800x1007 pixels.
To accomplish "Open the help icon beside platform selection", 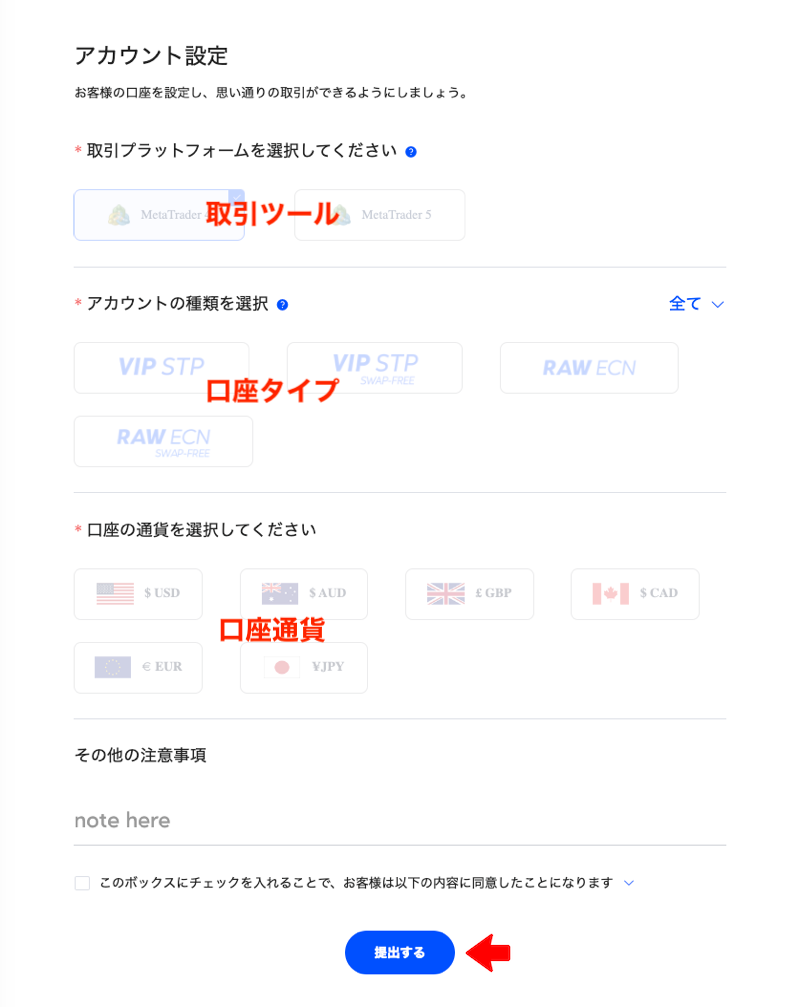I will tap(411, 152).
